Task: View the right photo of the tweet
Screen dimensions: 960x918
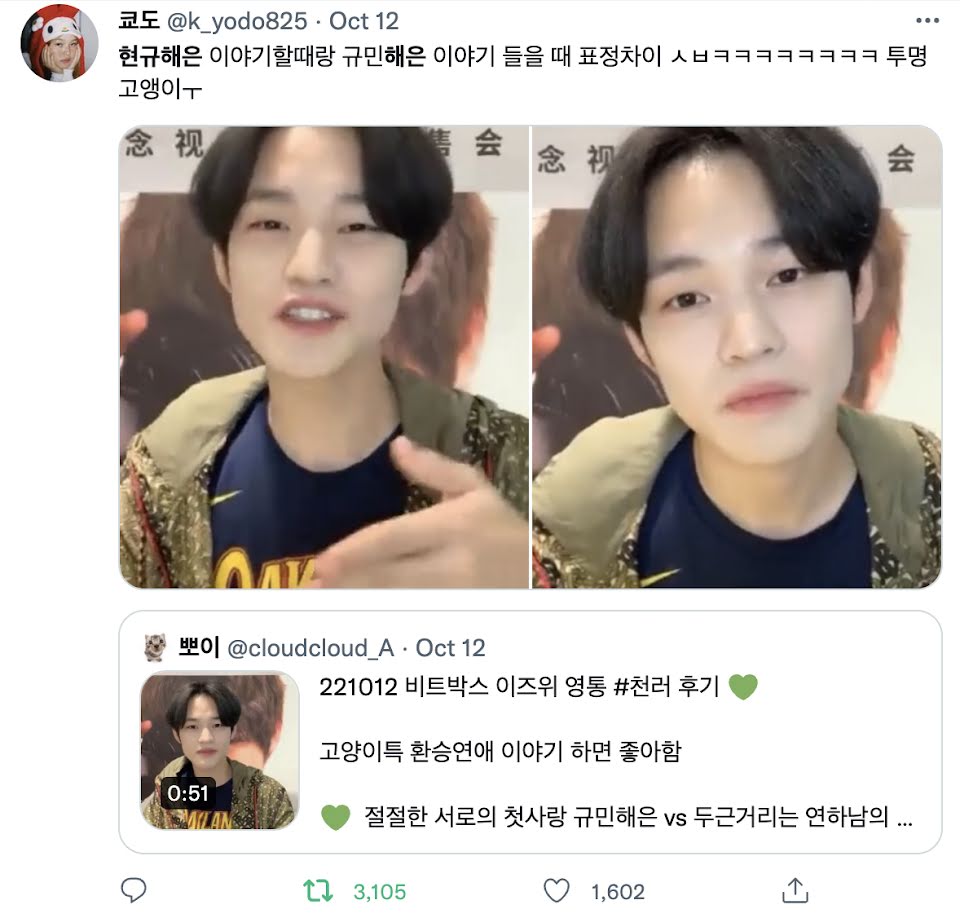Action: [737, 357]
